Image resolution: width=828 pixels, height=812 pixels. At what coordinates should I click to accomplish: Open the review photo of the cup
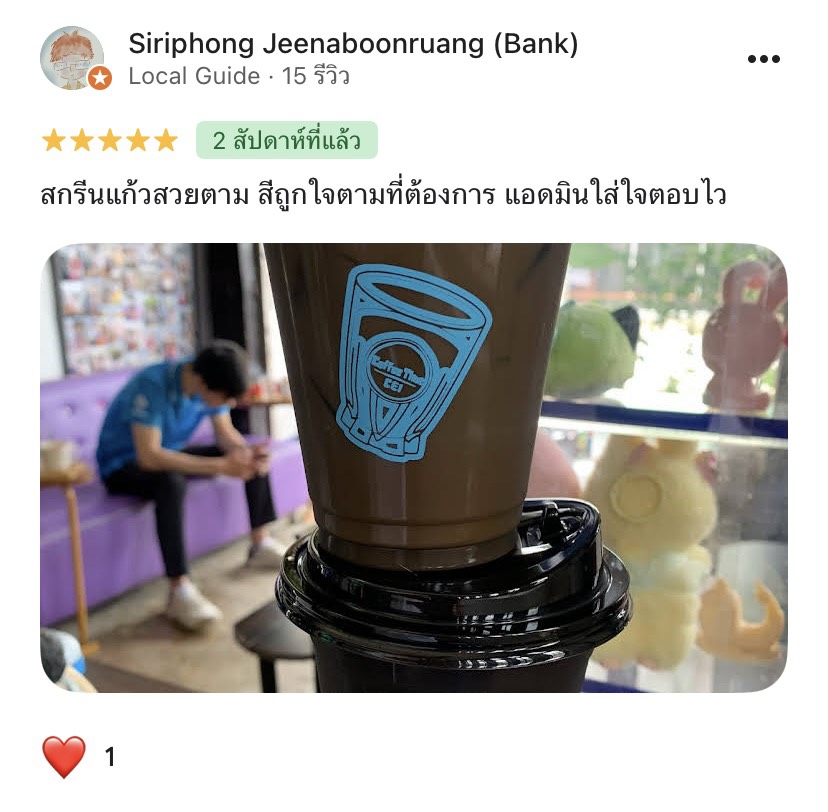click(413, 467)
